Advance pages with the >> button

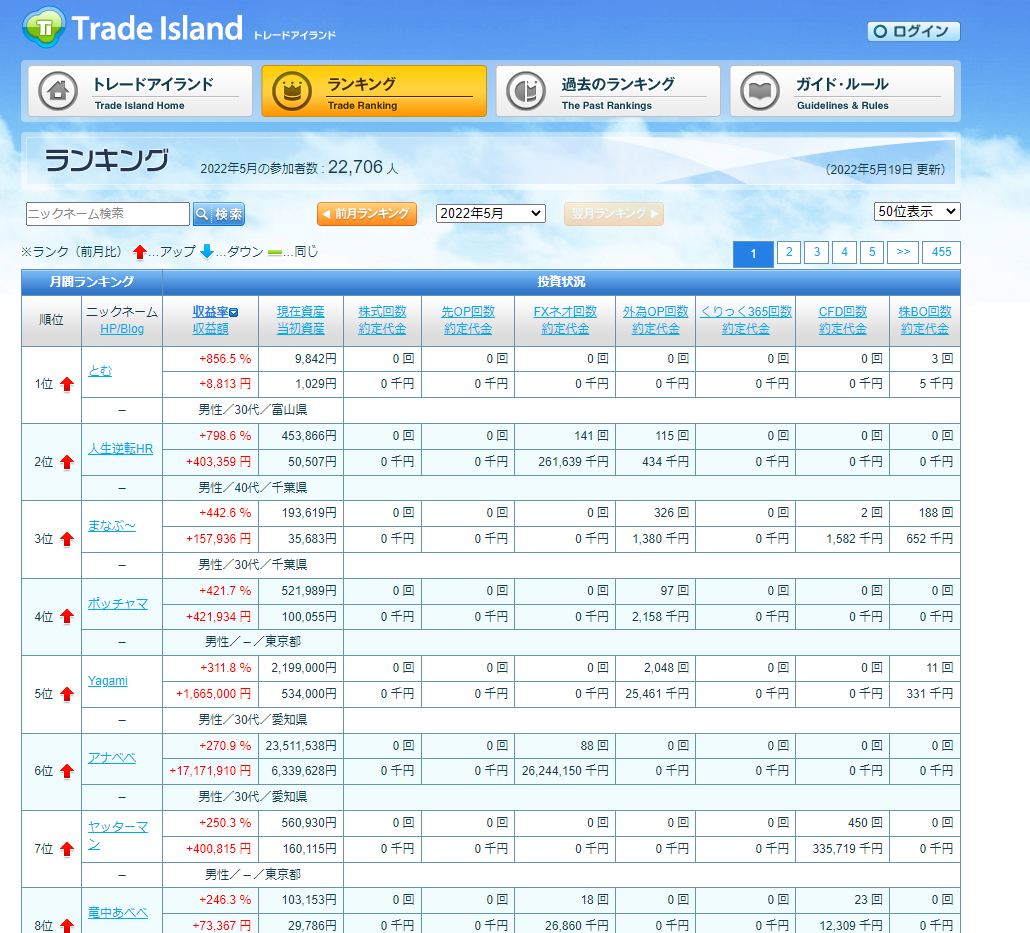902,252
